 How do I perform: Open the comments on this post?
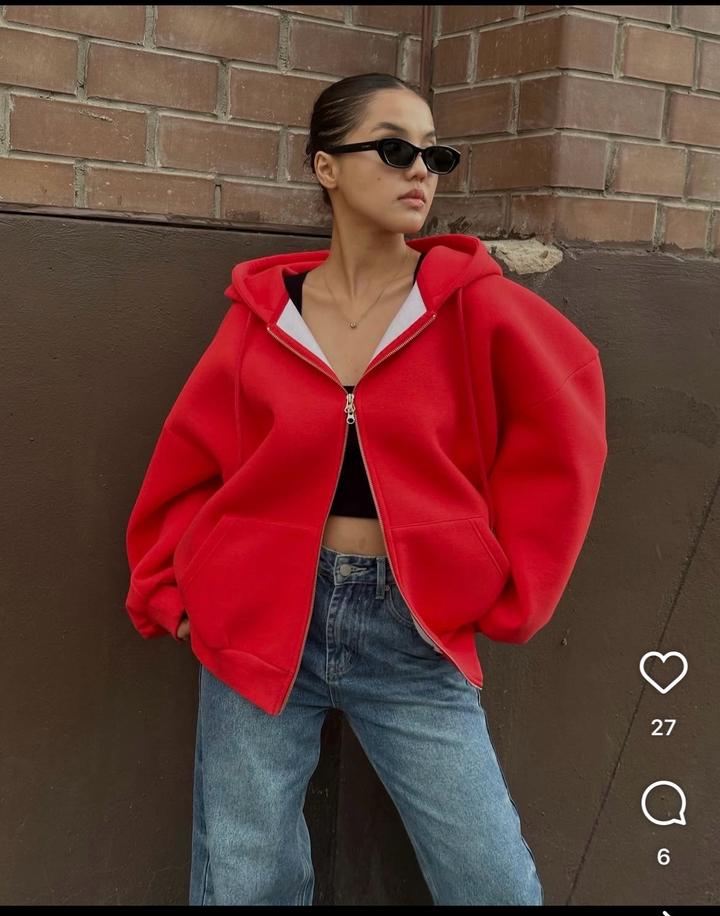click(x=663, y=803)
